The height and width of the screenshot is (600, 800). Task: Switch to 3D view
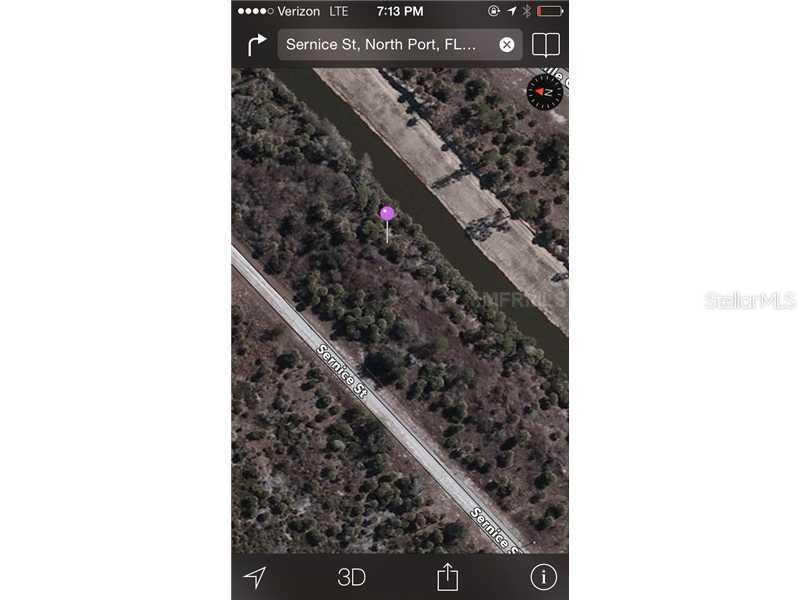click(x=351, y=577)
